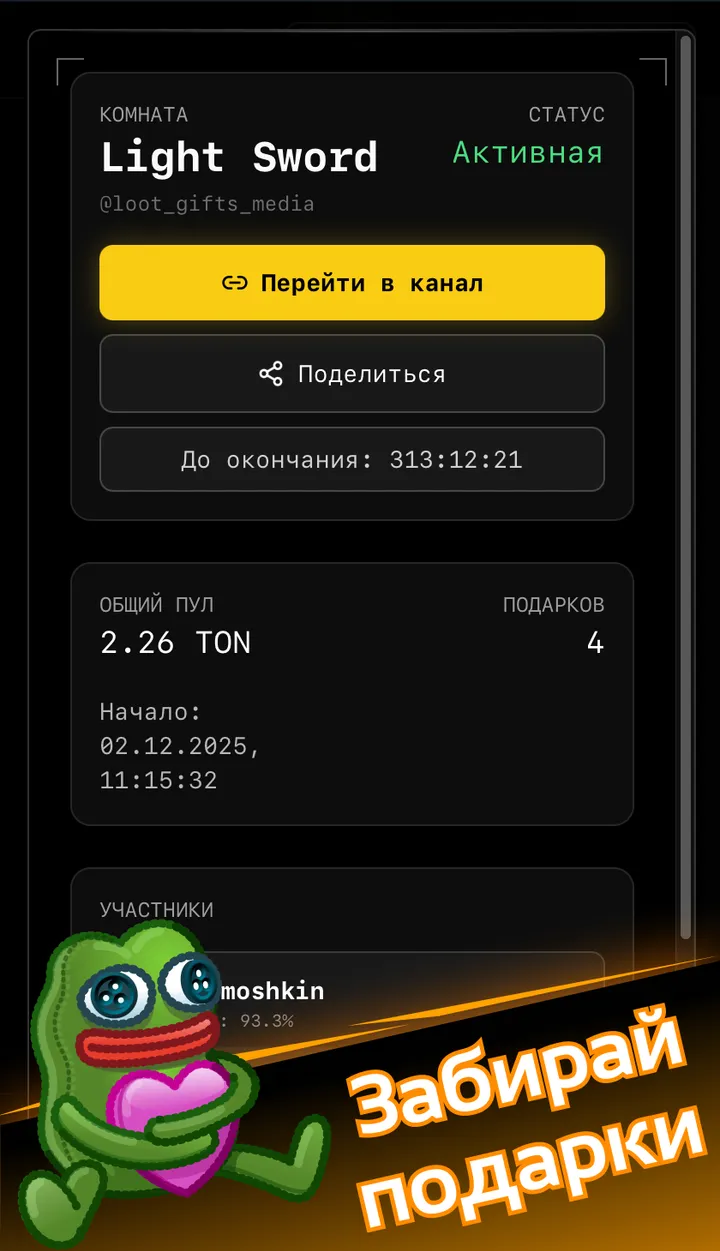Share the room using Поделиться

click(x=352, y=373)
